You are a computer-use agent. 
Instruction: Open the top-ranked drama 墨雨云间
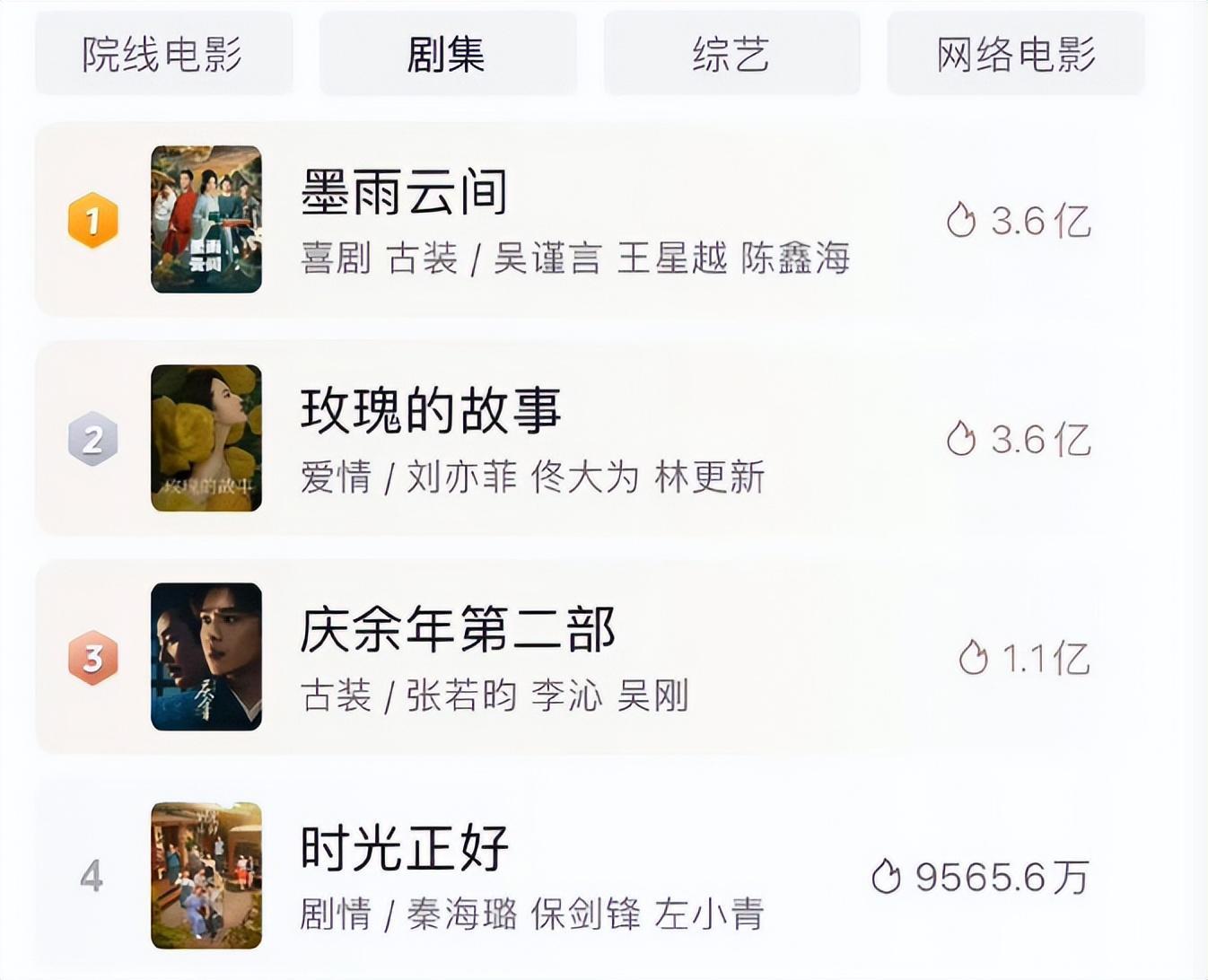click(x=404, y=193)
